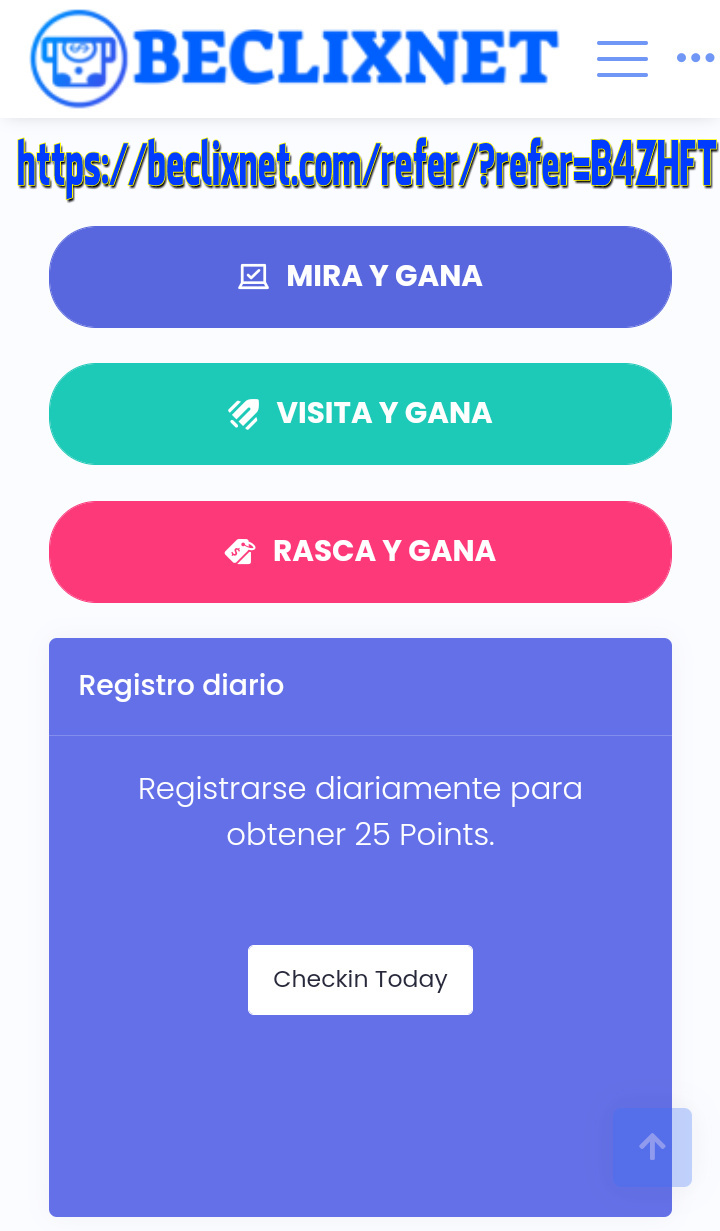Open VISITA Y GANA
Screen dimensions: 720x1231
[360, 414]
